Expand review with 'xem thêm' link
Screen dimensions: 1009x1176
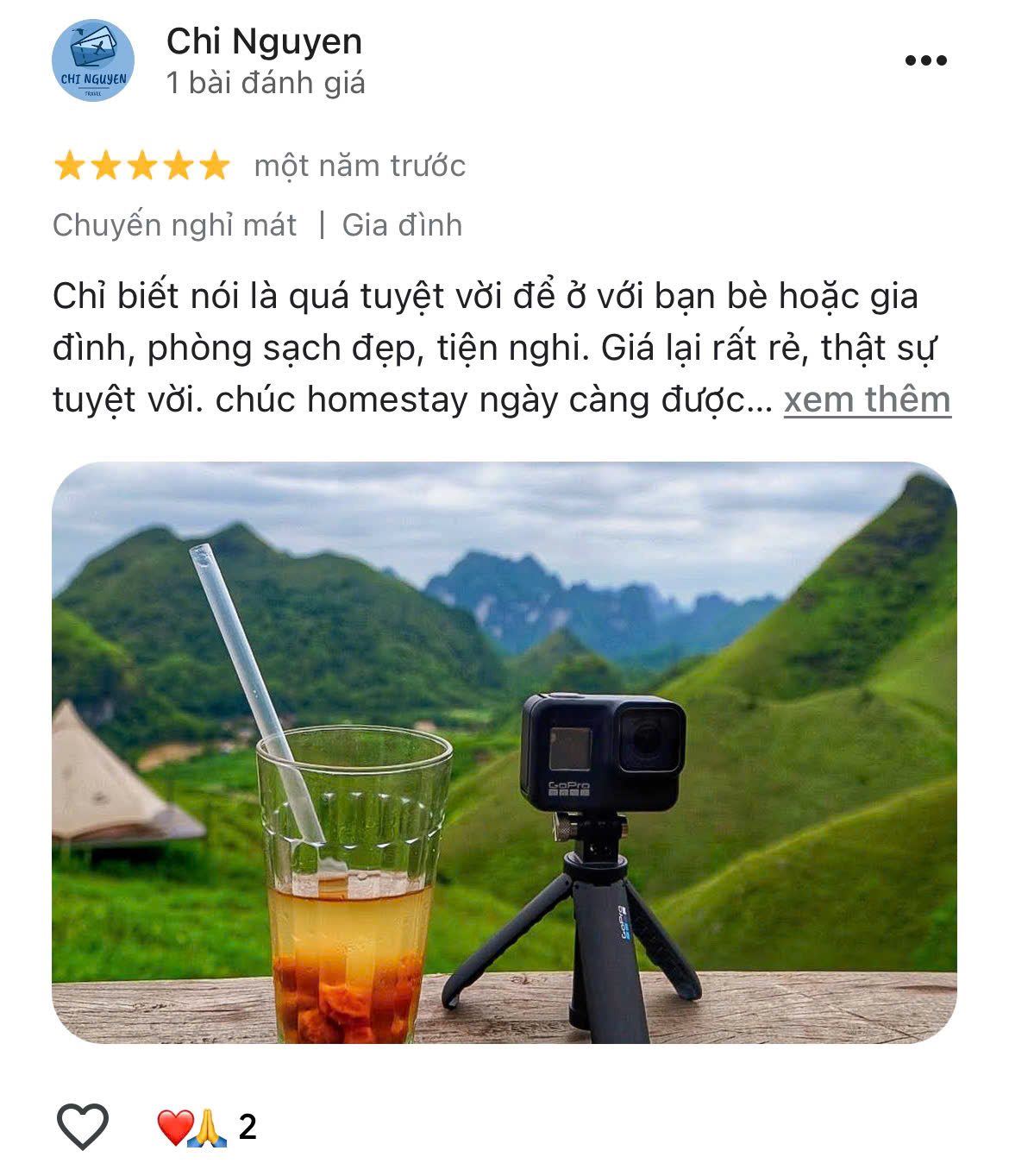867,400
